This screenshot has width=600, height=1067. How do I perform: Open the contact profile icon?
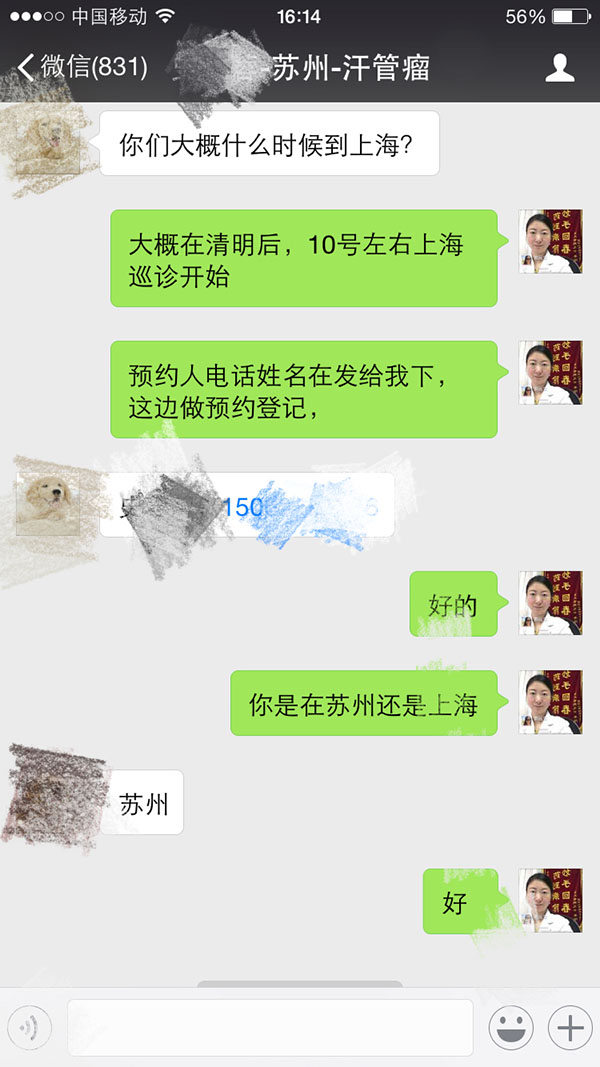tap(560, 68)
